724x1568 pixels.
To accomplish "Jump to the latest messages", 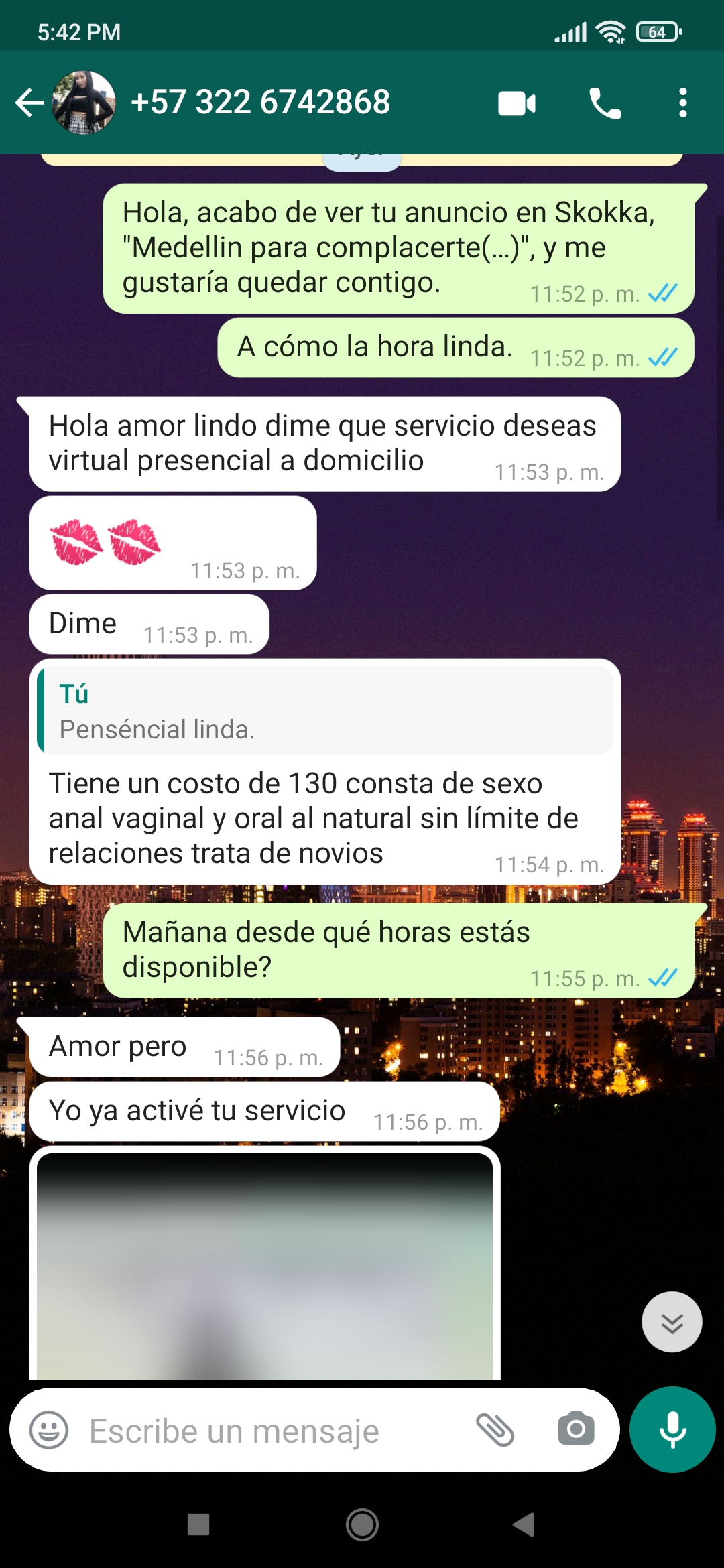I will tap(672, 1321).
